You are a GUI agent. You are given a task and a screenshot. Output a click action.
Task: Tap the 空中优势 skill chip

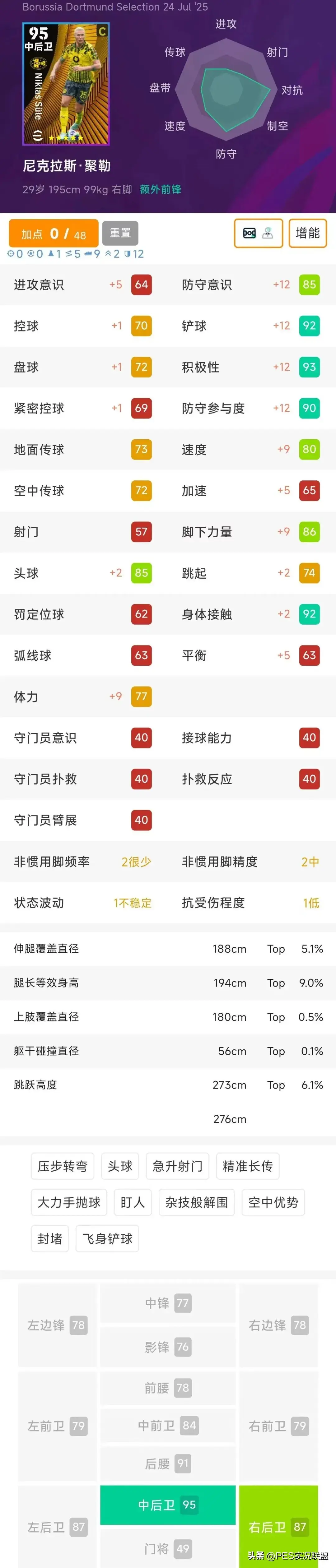pos(273,1202)
